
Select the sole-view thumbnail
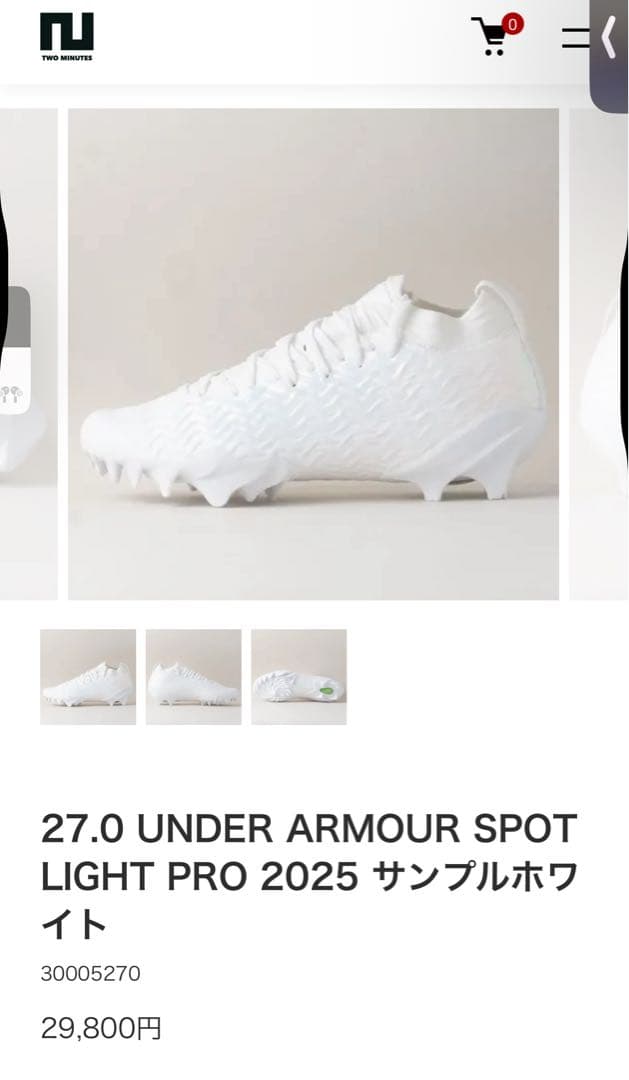pos(298,676)
